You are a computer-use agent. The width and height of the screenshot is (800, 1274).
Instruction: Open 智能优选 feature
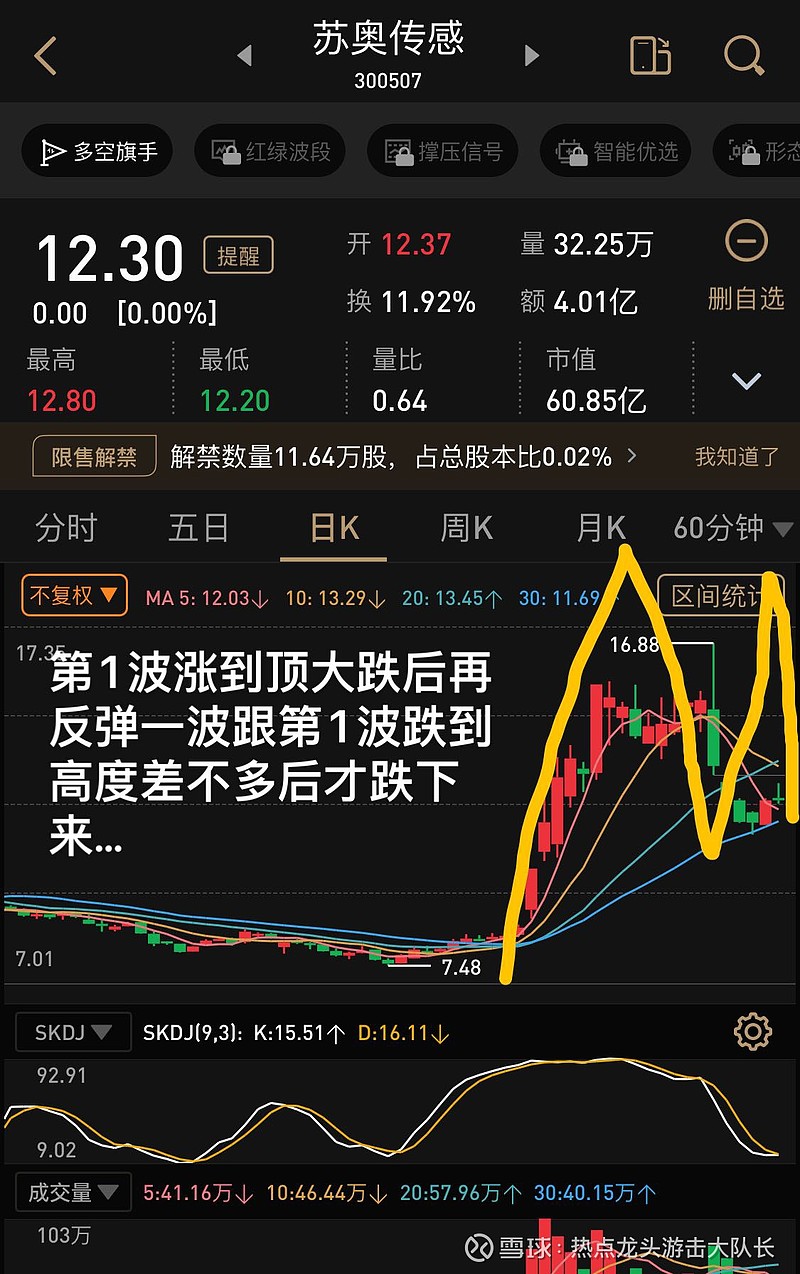tap(615, 151)
